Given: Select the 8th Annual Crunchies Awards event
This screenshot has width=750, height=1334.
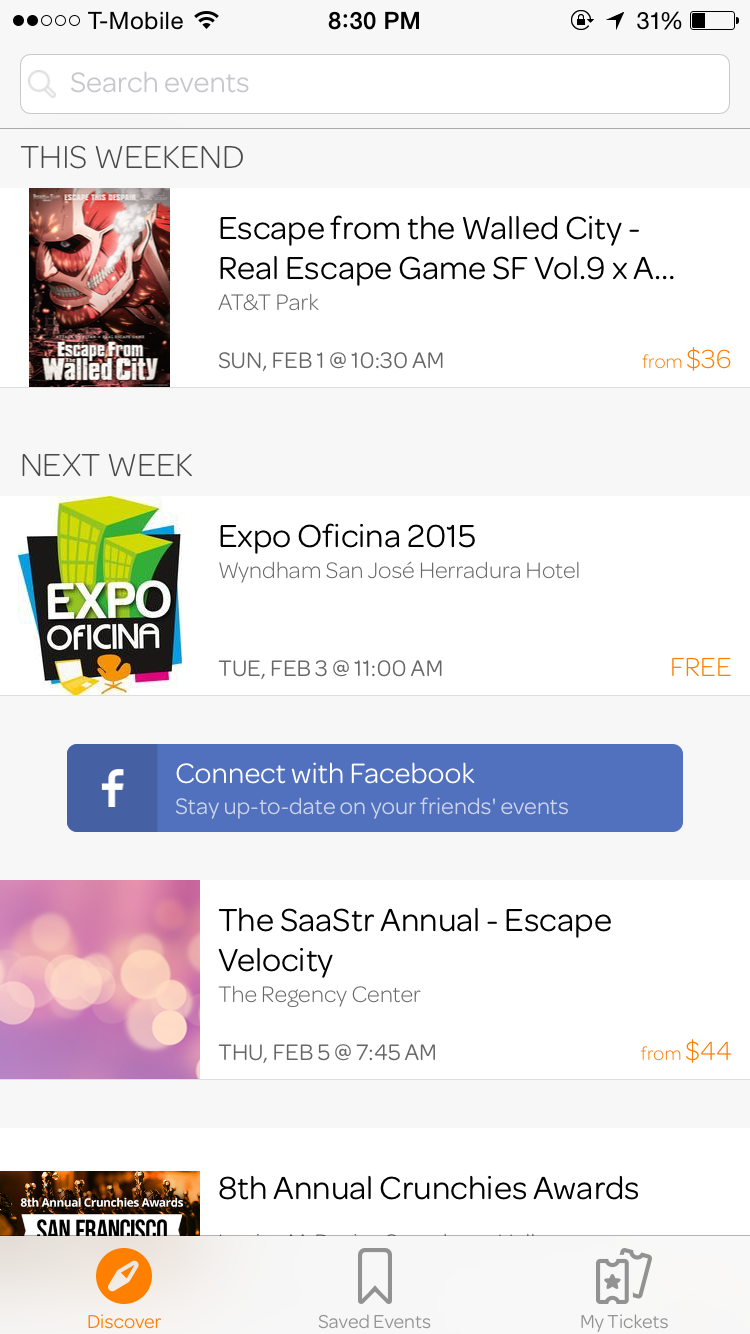Looking at the screenshot, I should coord(428,1188).
